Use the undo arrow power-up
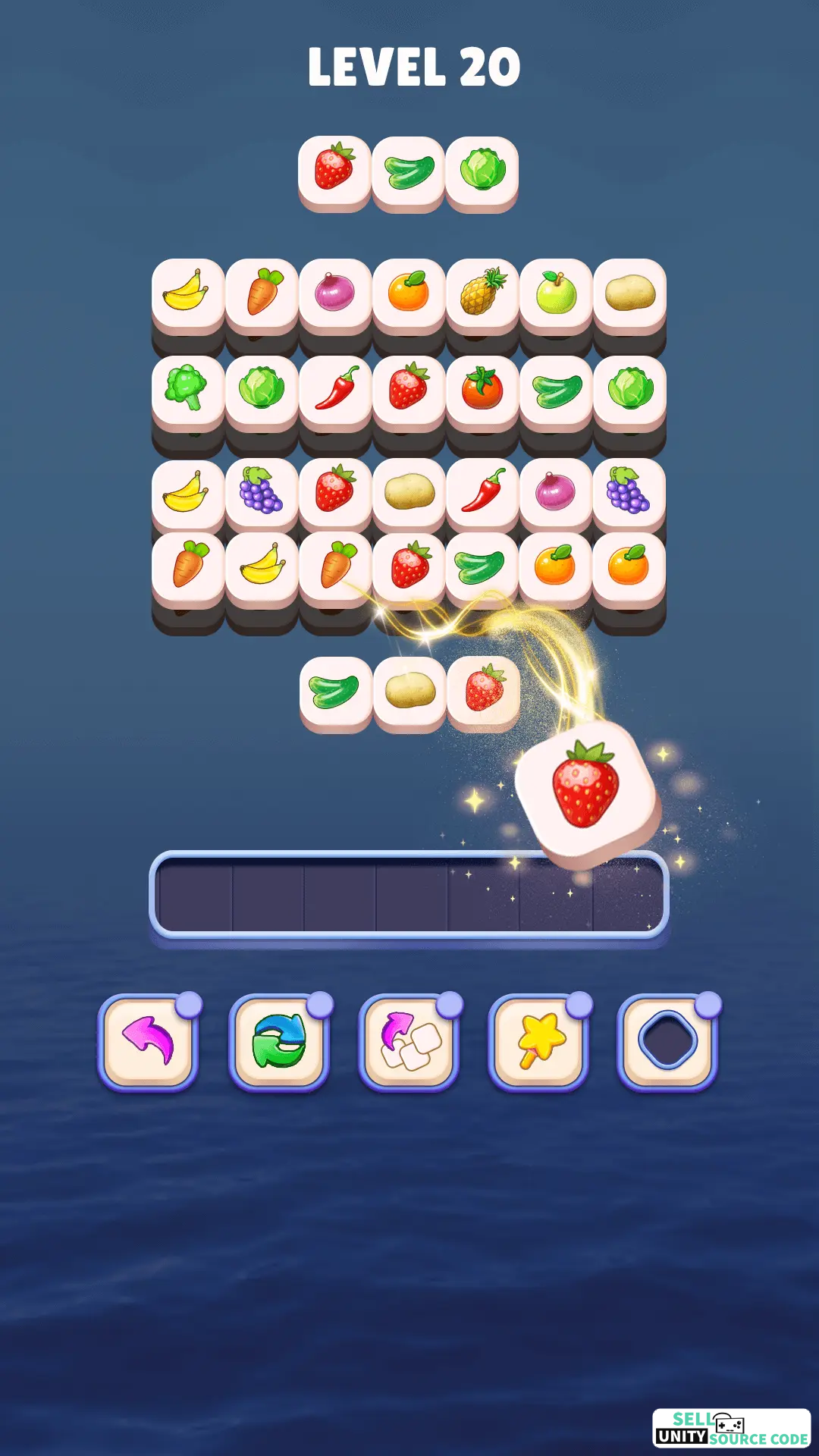 pyautogui.click(x=149, y=1043)
